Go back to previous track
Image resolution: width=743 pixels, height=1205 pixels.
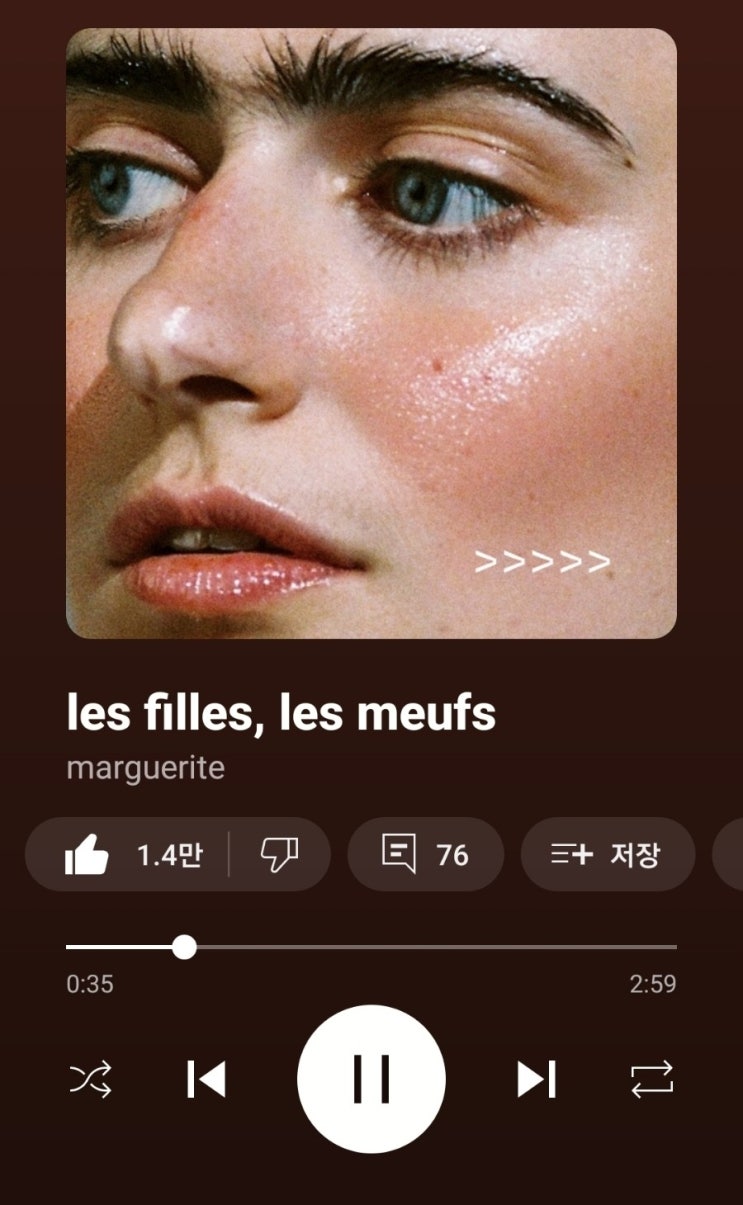tap(206, 1080)
